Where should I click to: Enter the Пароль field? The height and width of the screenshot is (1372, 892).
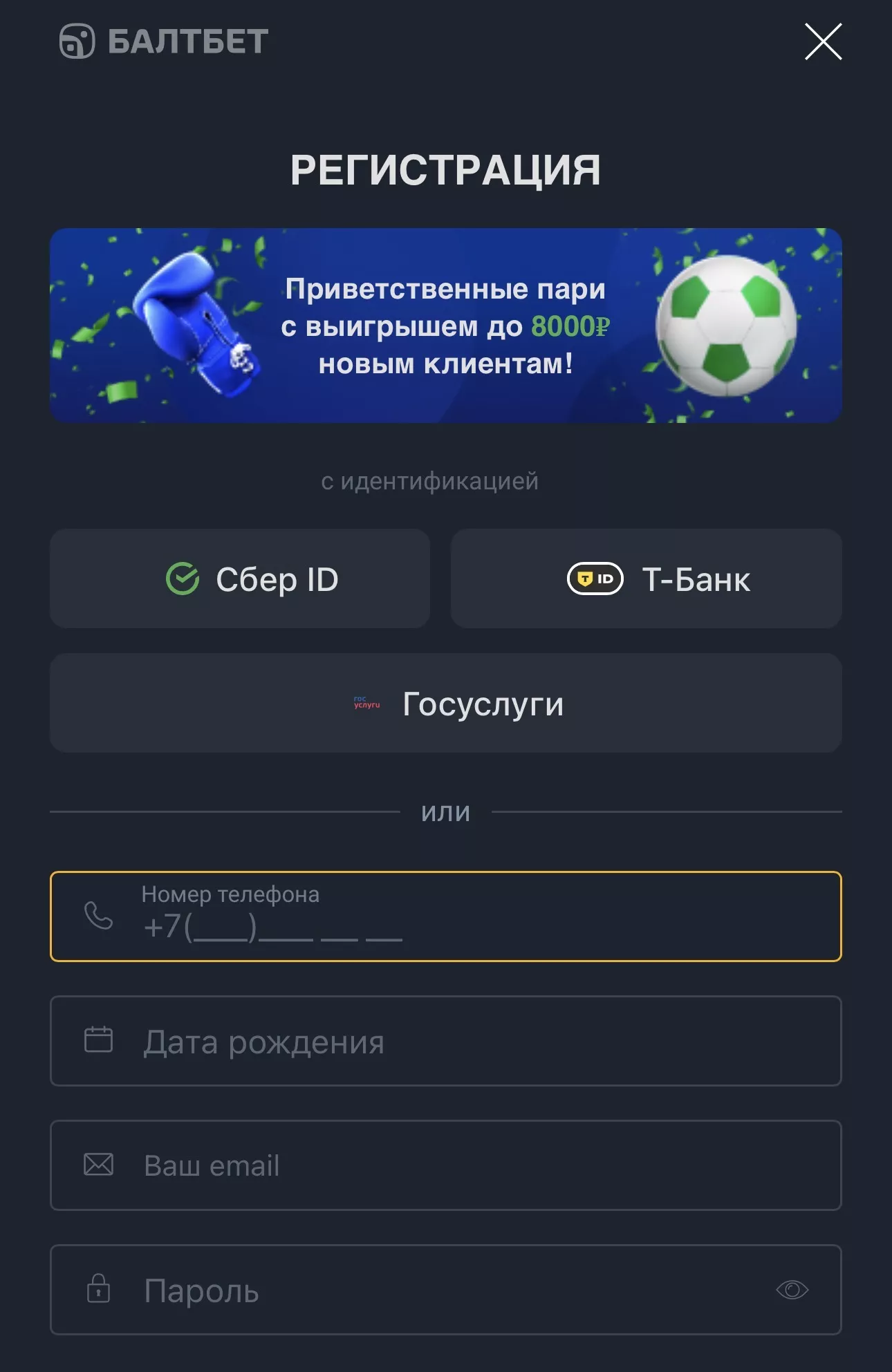point(415,1290)
